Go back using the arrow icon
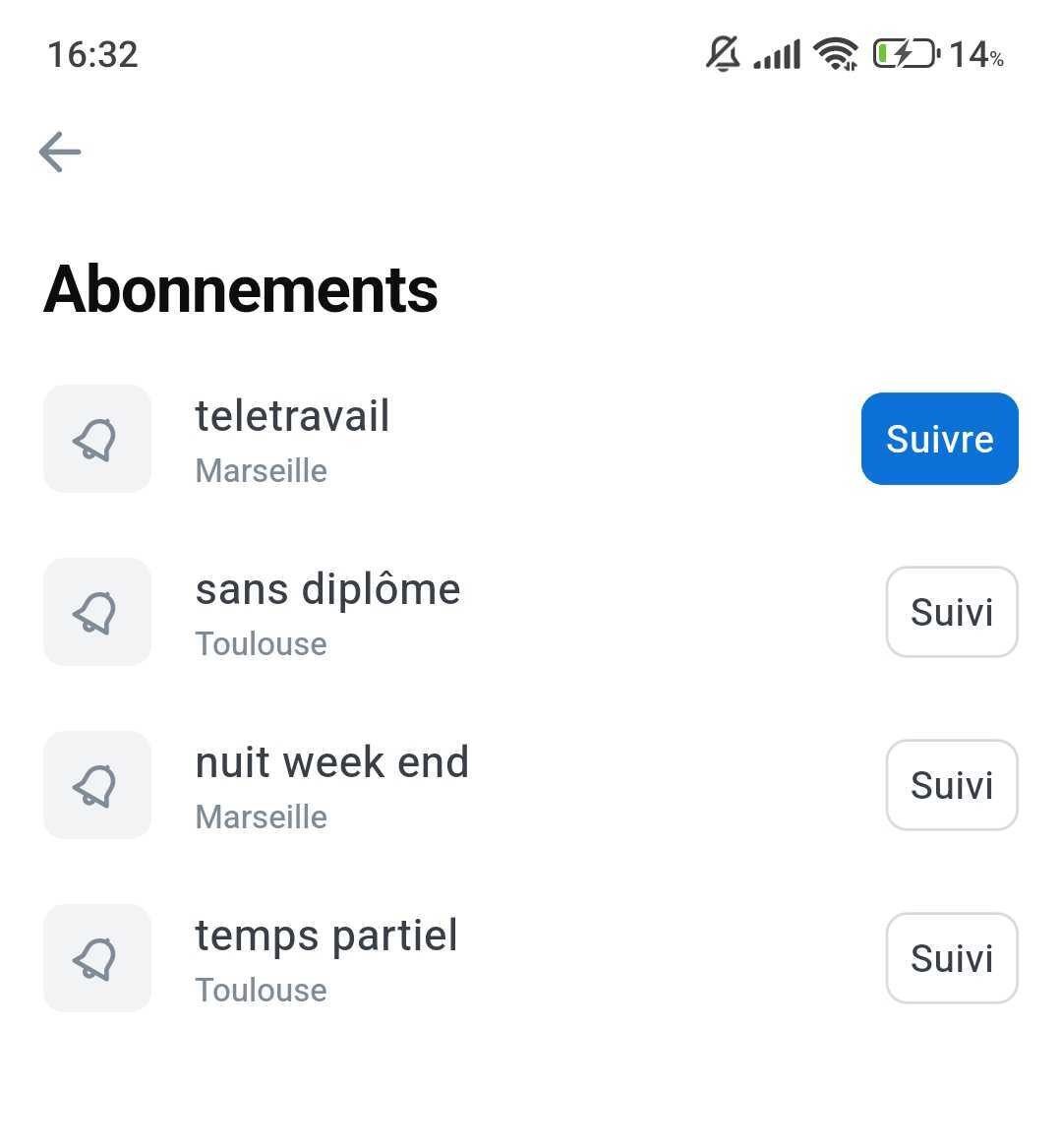This screenshot has width=1062, height=1148. click(x=60, y=151)
